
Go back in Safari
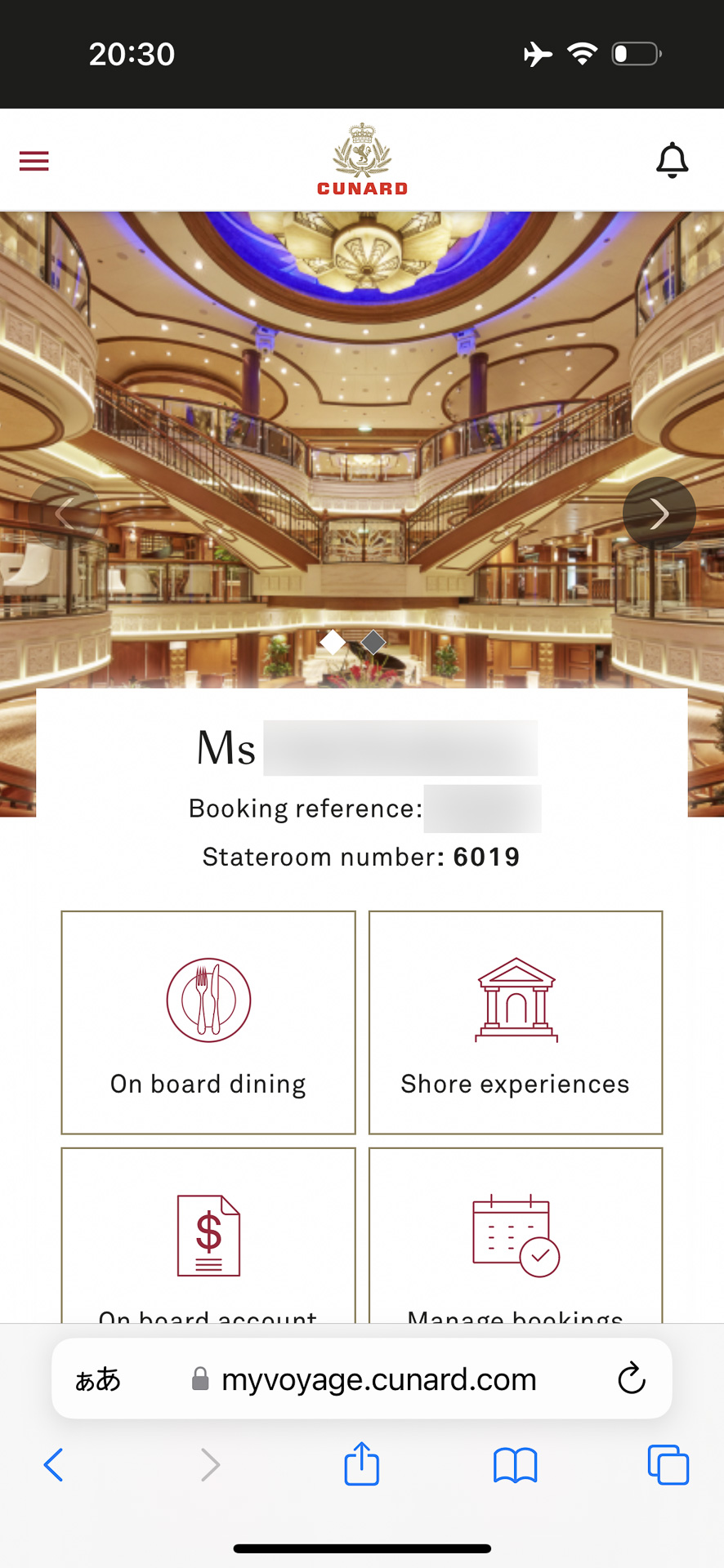point(54,1465)
